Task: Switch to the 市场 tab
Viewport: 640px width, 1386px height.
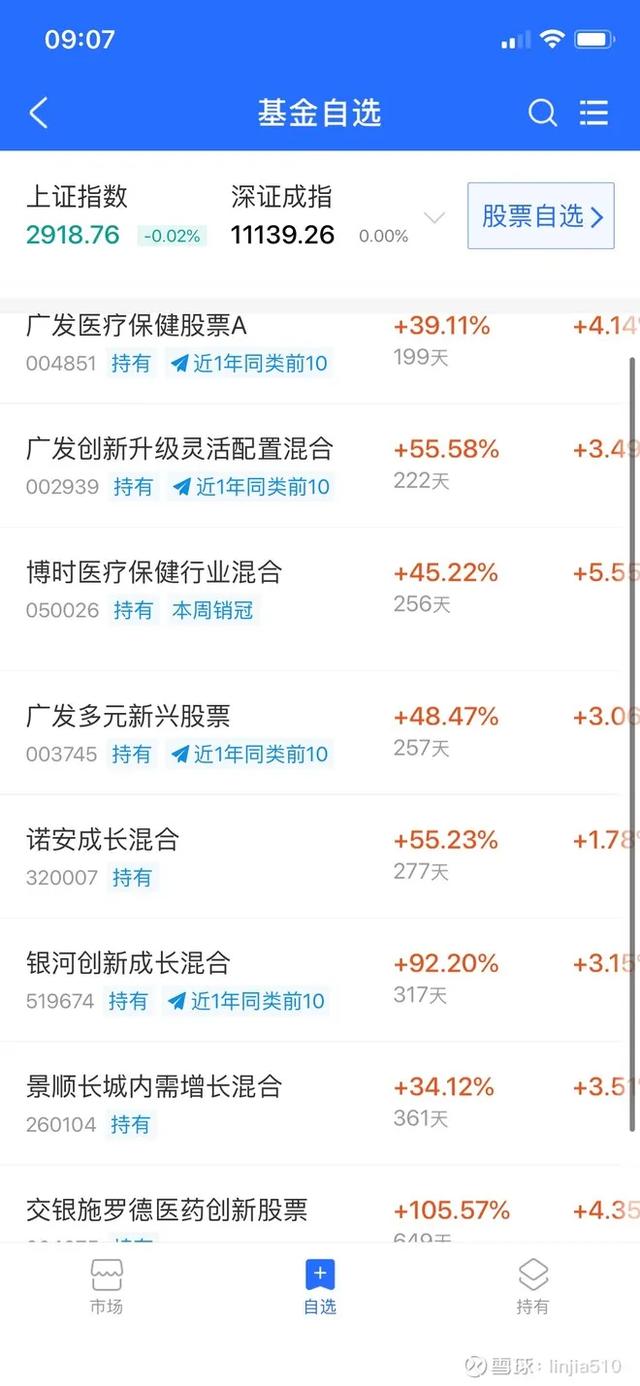Action: [x=107, y=1287]
